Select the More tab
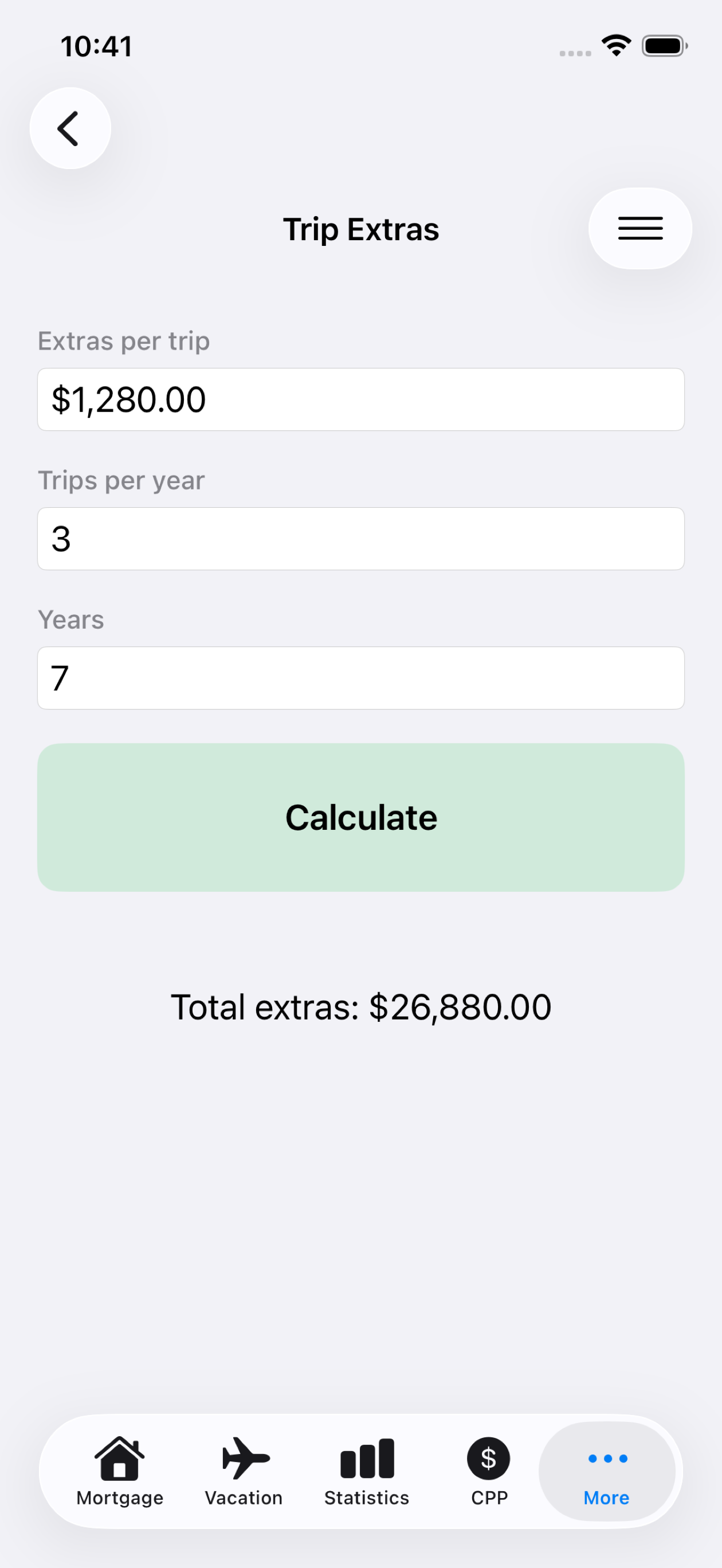The height and width of the screenshot is (1568, 722). (x=607, y=1471)
